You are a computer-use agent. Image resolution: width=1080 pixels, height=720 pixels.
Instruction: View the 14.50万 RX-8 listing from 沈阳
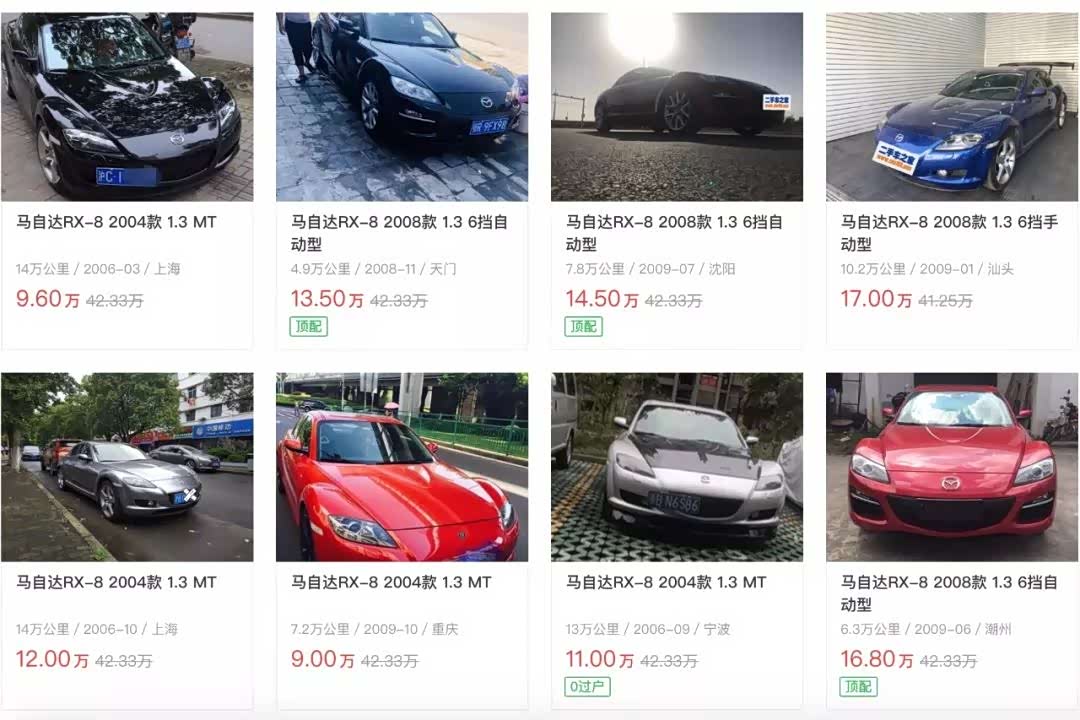click(676, 108)
